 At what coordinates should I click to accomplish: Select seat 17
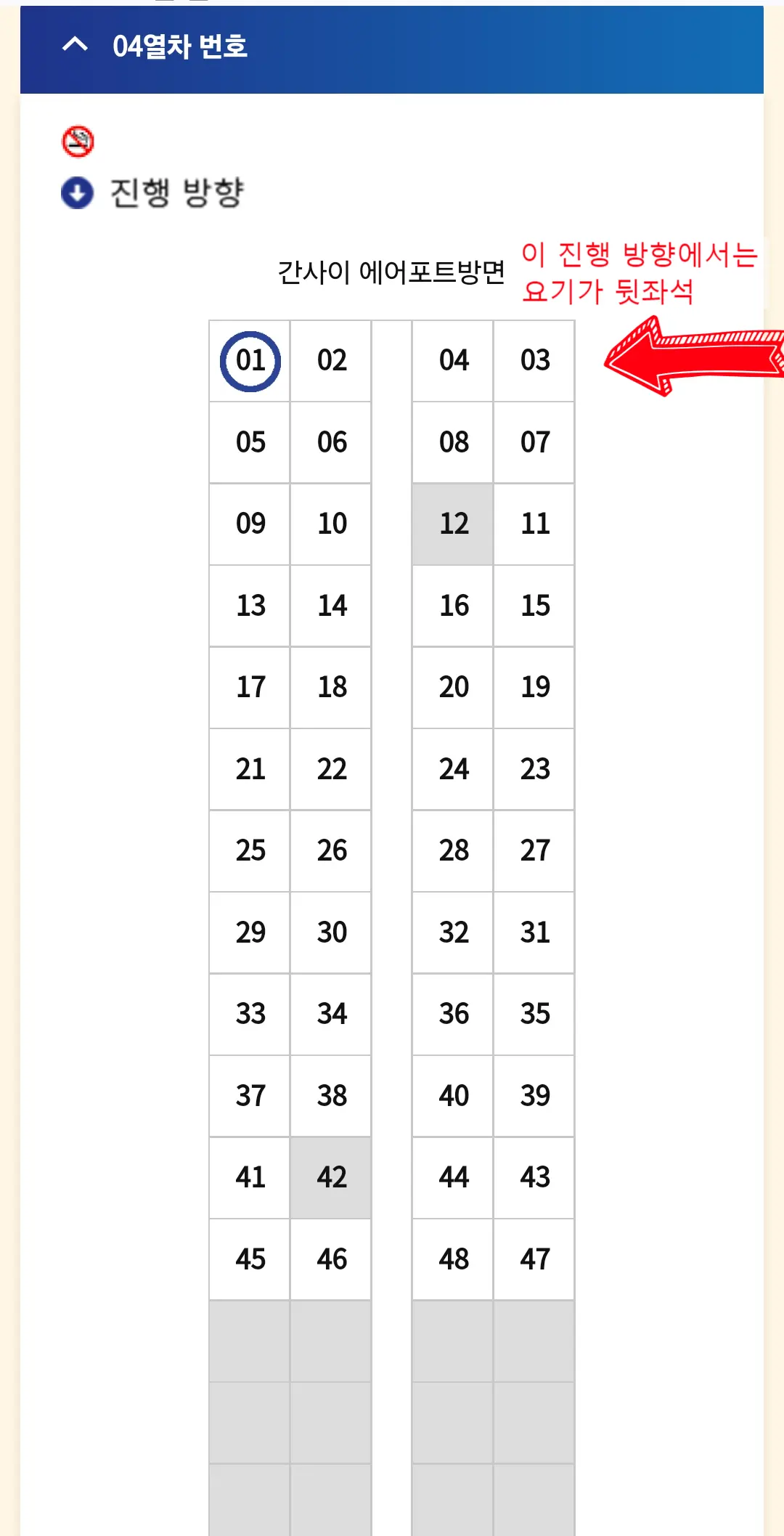(x=250, y=688)
